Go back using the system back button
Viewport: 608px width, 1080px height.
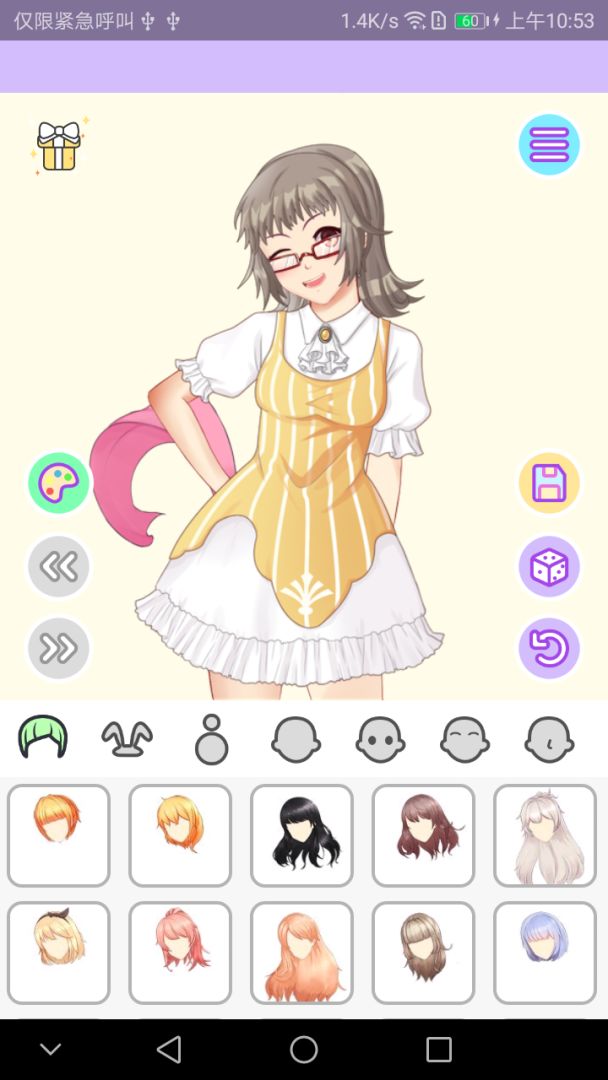tap(169, 1049)
